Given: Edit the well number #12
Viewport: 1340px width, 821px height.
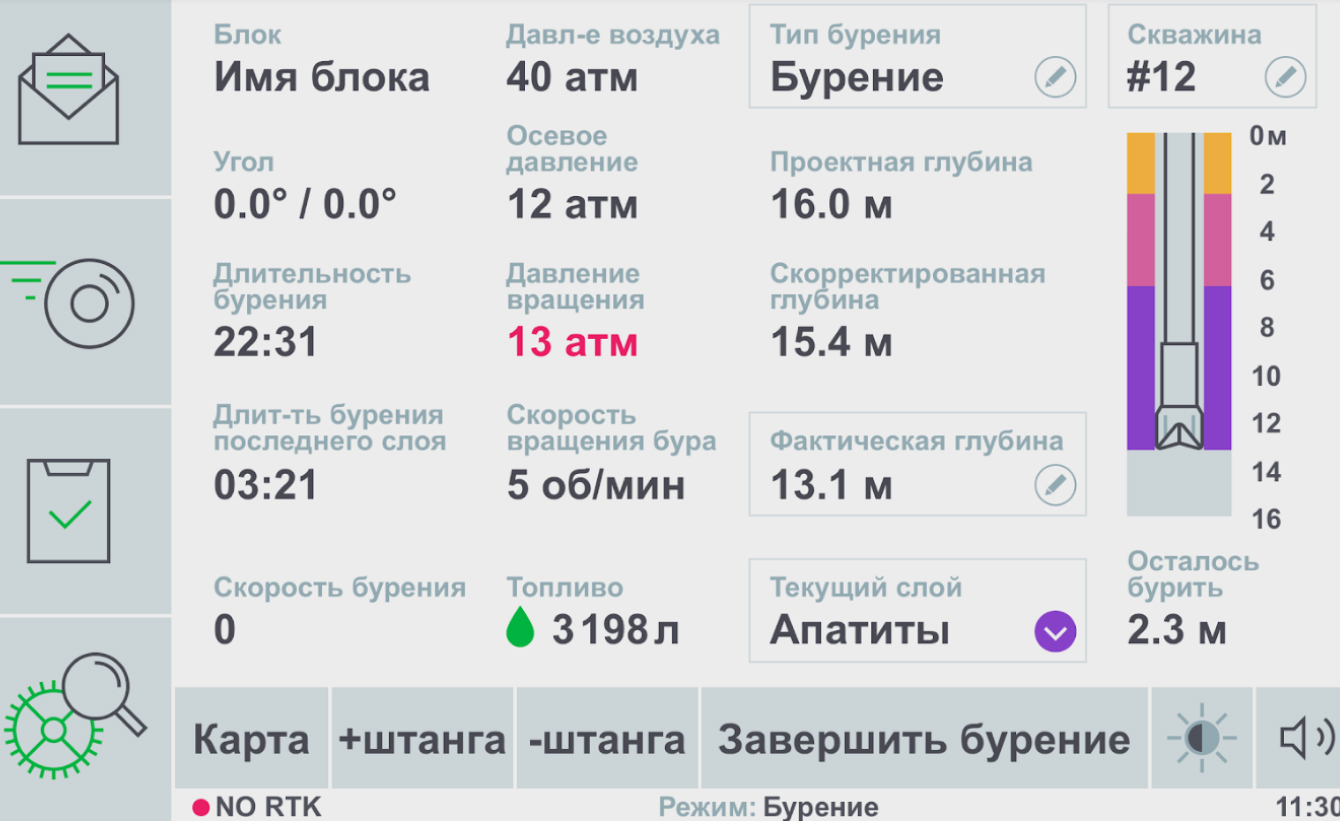Looking at the screenshot, I should (x=1285, y=77).
